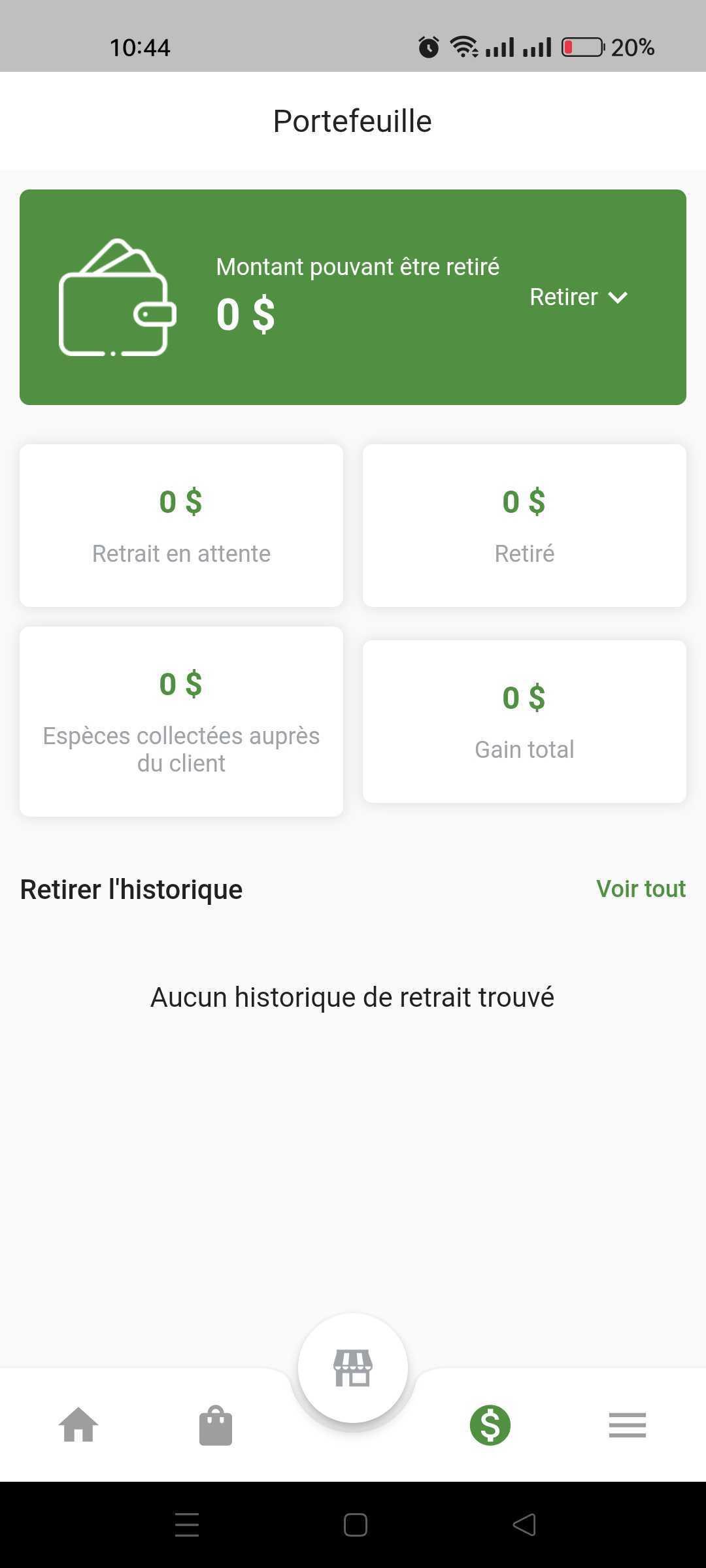The width and height of the screenshot is (706, 1568).
Task: Go to the home tab
Action: pyautogui.click(x=78, y=1425)
